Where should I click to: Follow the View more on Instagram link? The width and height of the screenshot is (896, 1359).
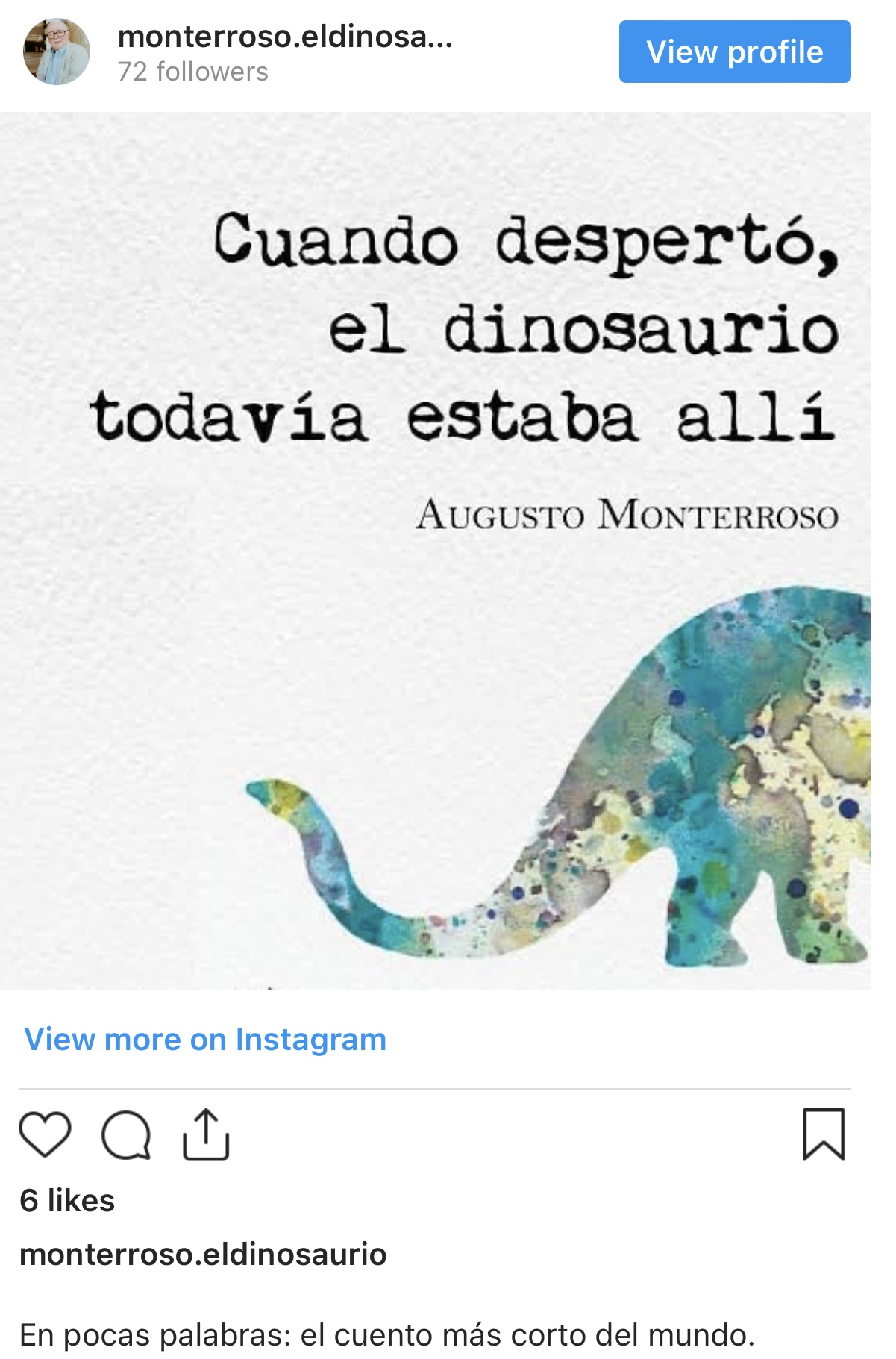[x=205, y=1039]
